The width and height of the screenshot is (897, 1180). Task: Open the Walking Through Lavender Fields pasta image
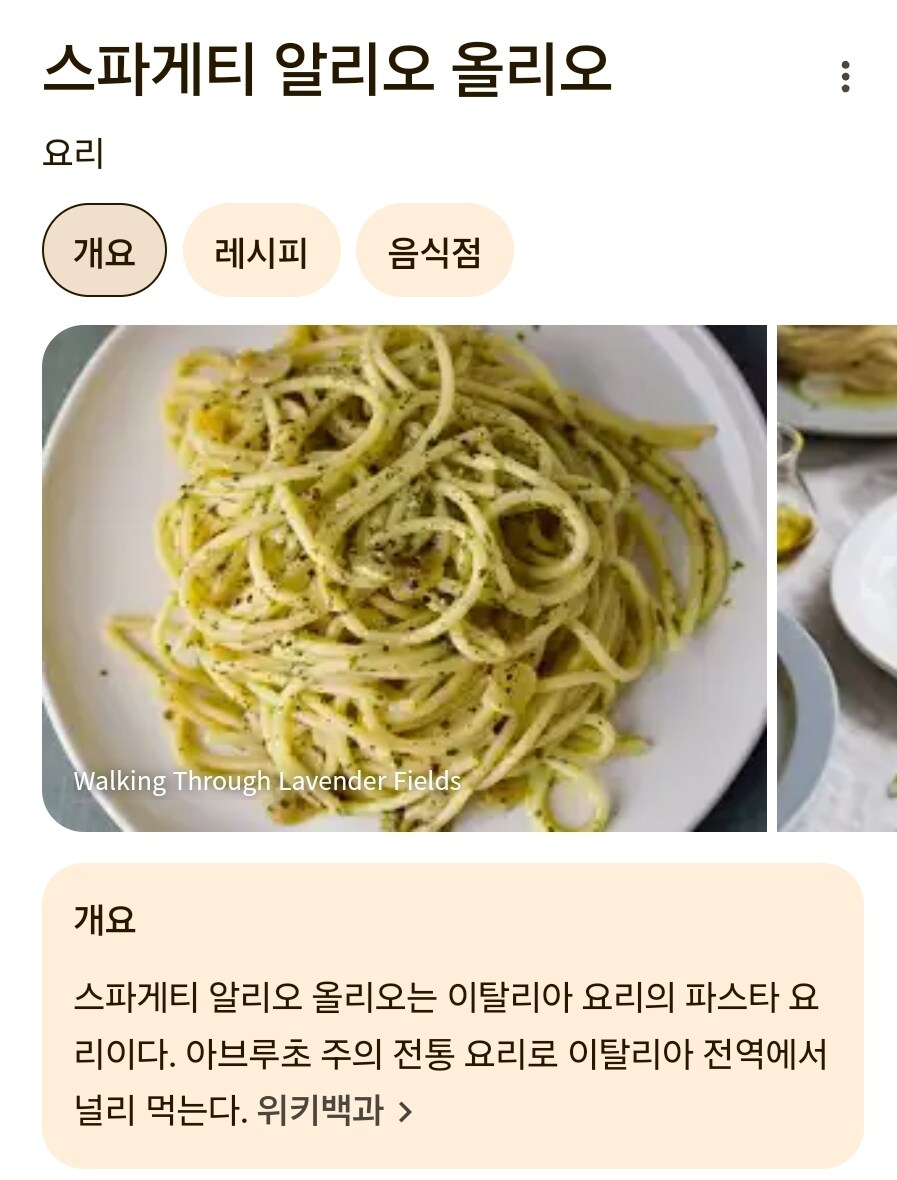click(404, 577)
